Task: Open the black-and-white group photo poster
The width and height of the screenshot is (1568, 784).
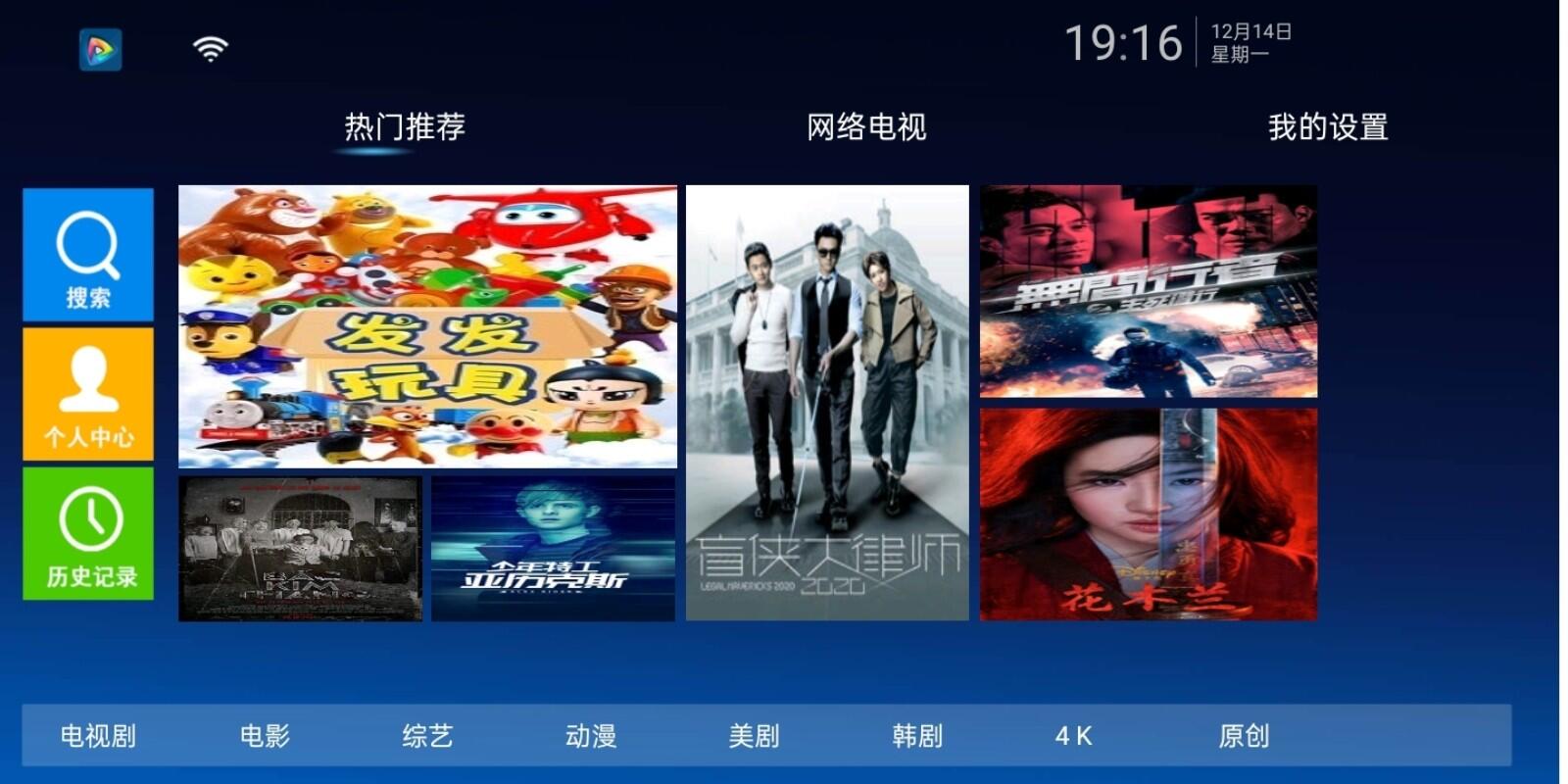Action: click(x=300, y=549)
